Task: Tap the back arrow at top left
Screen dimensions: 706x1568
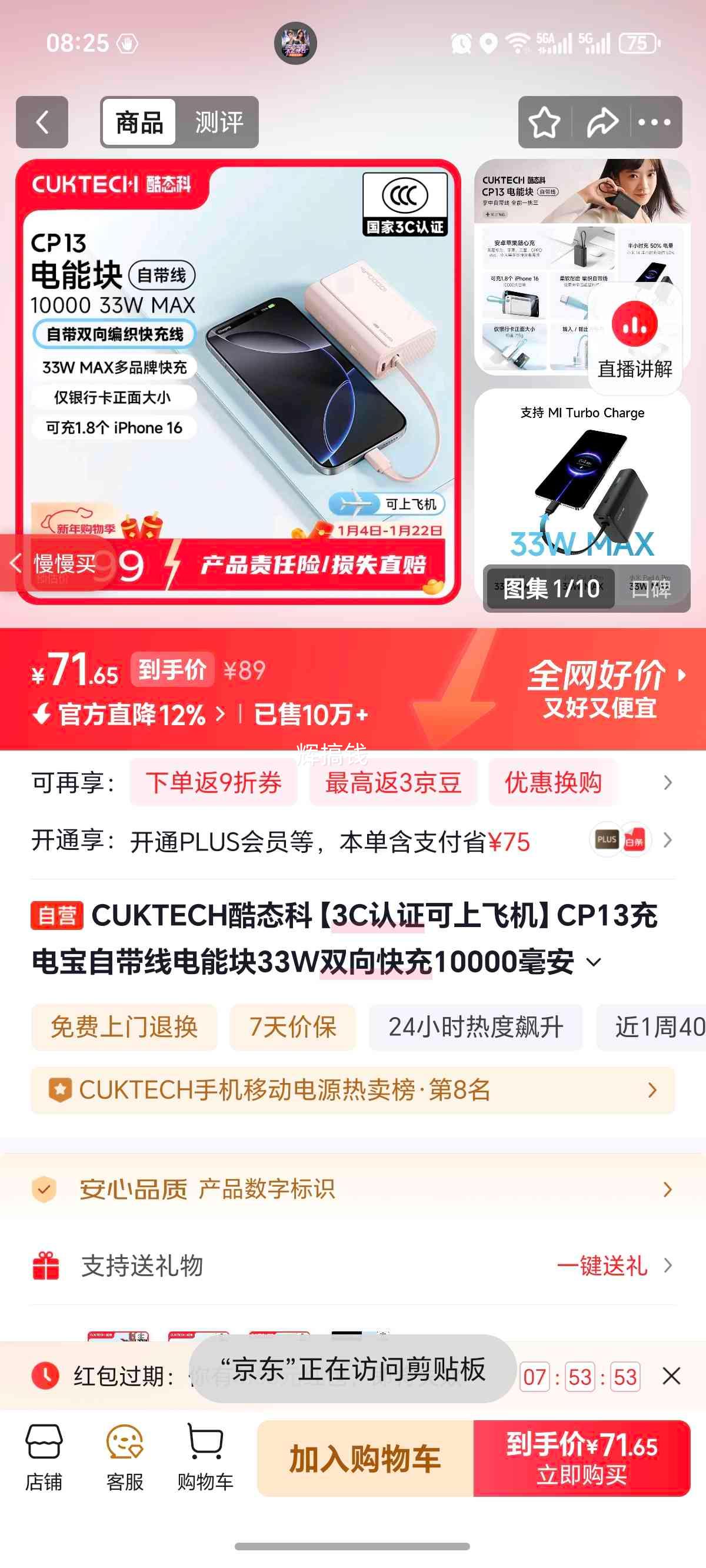Action: pyautogui.click(x=41, y=122)
